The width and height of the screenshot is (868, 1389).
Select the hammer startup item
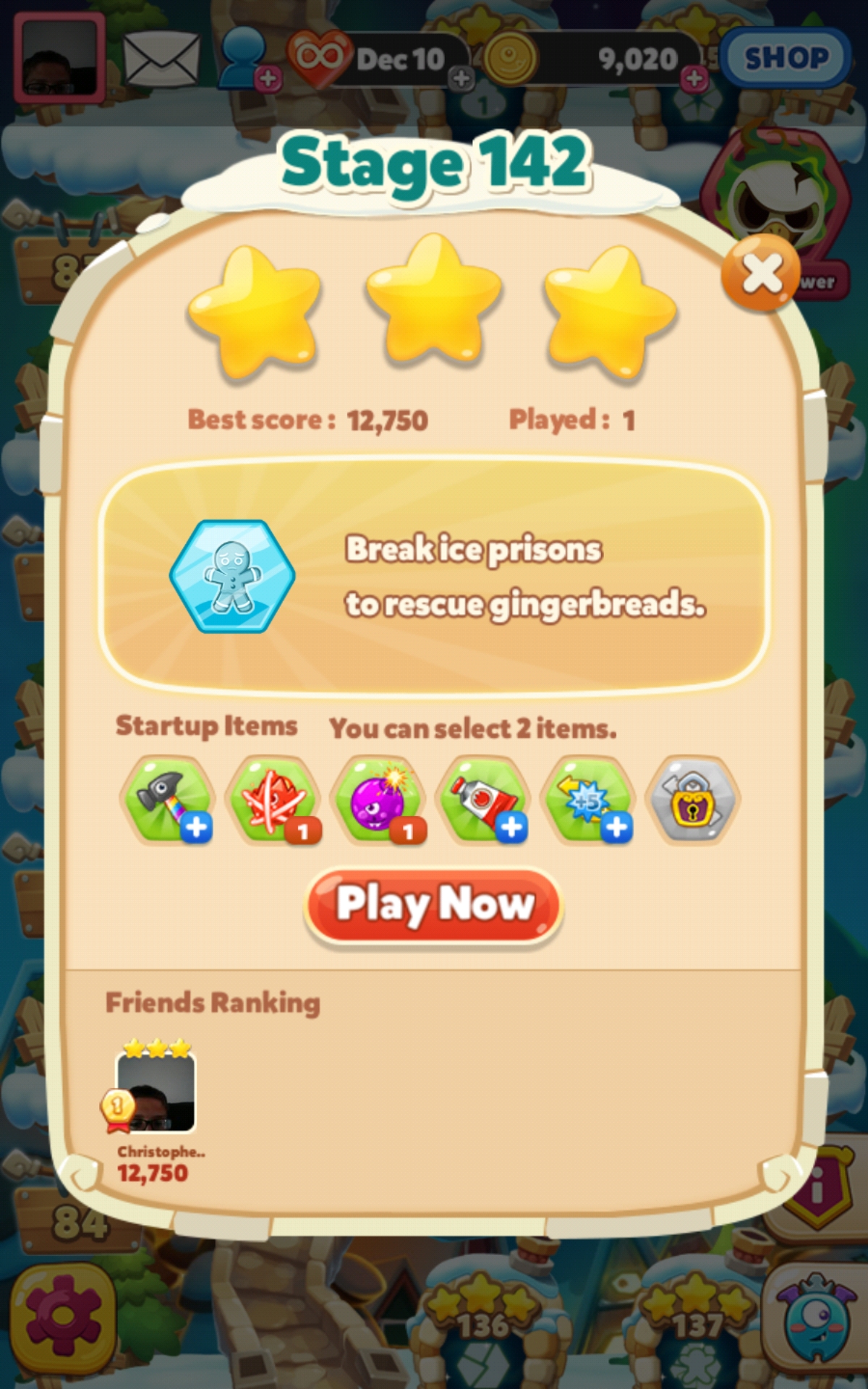point(167,799)
